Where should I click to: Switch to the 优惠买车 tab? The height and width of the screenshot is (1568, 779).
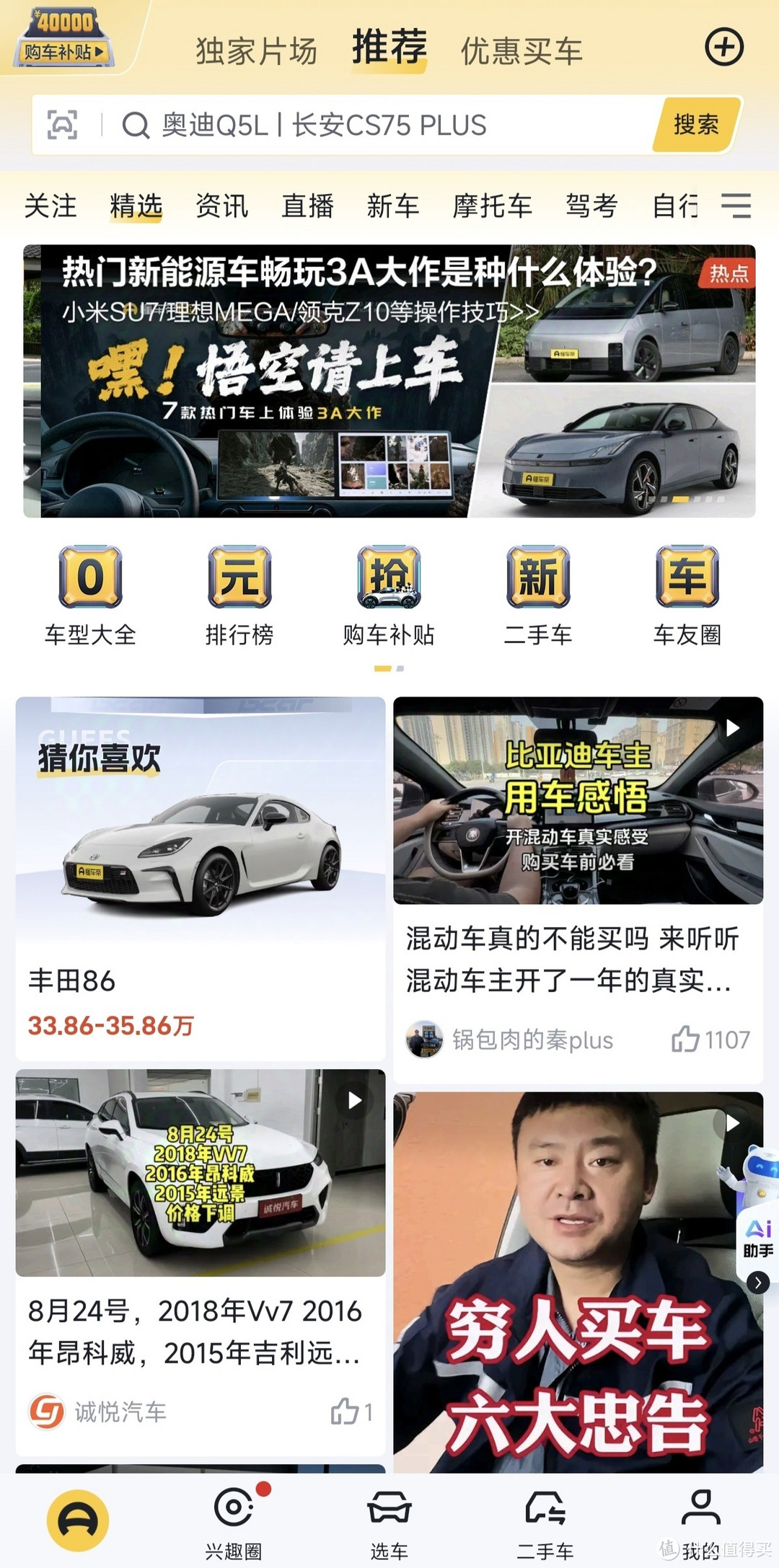521,49
